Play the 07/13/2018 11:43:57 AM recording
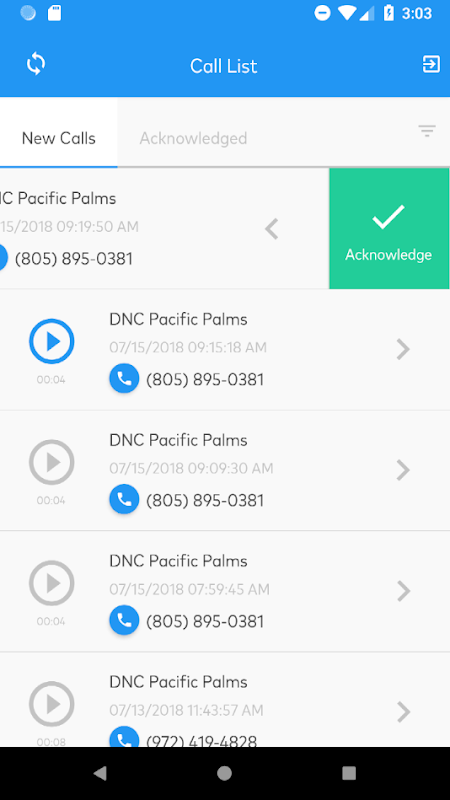This screenshot has height=800, width=450. pos(52,704)
